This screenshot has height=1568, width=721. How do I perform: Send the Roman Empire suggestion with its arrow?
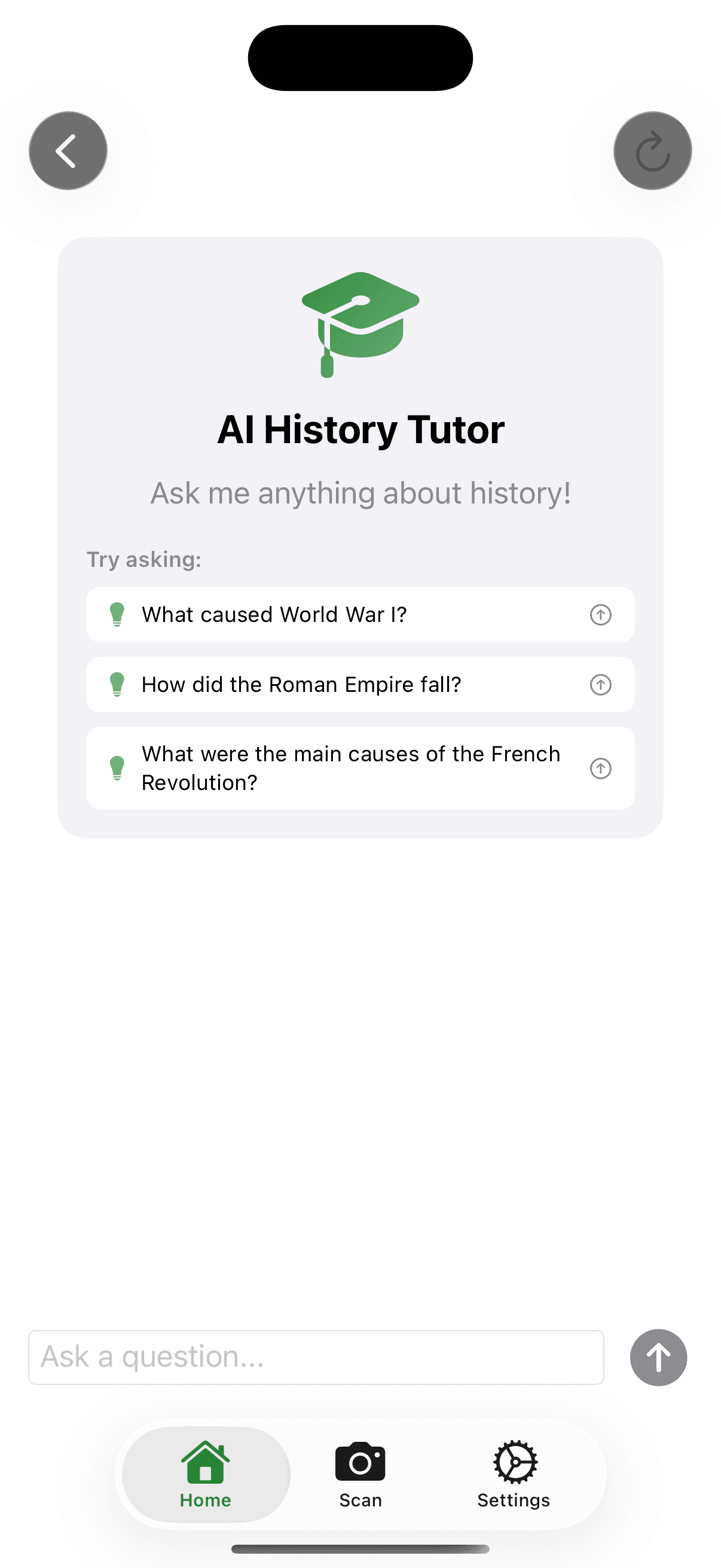(x=600, y=684)
